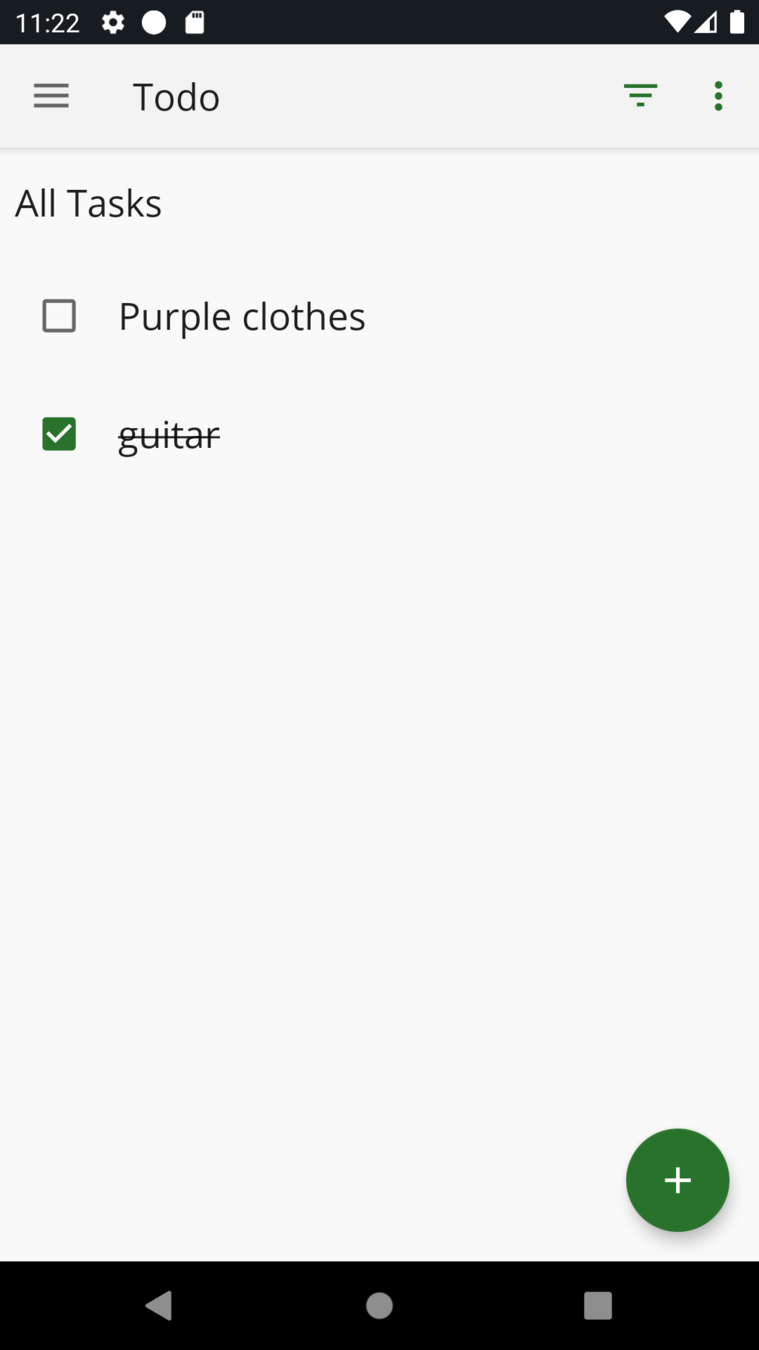Add a new task
Screen dimensions: 759x1350
point(677,1180)
